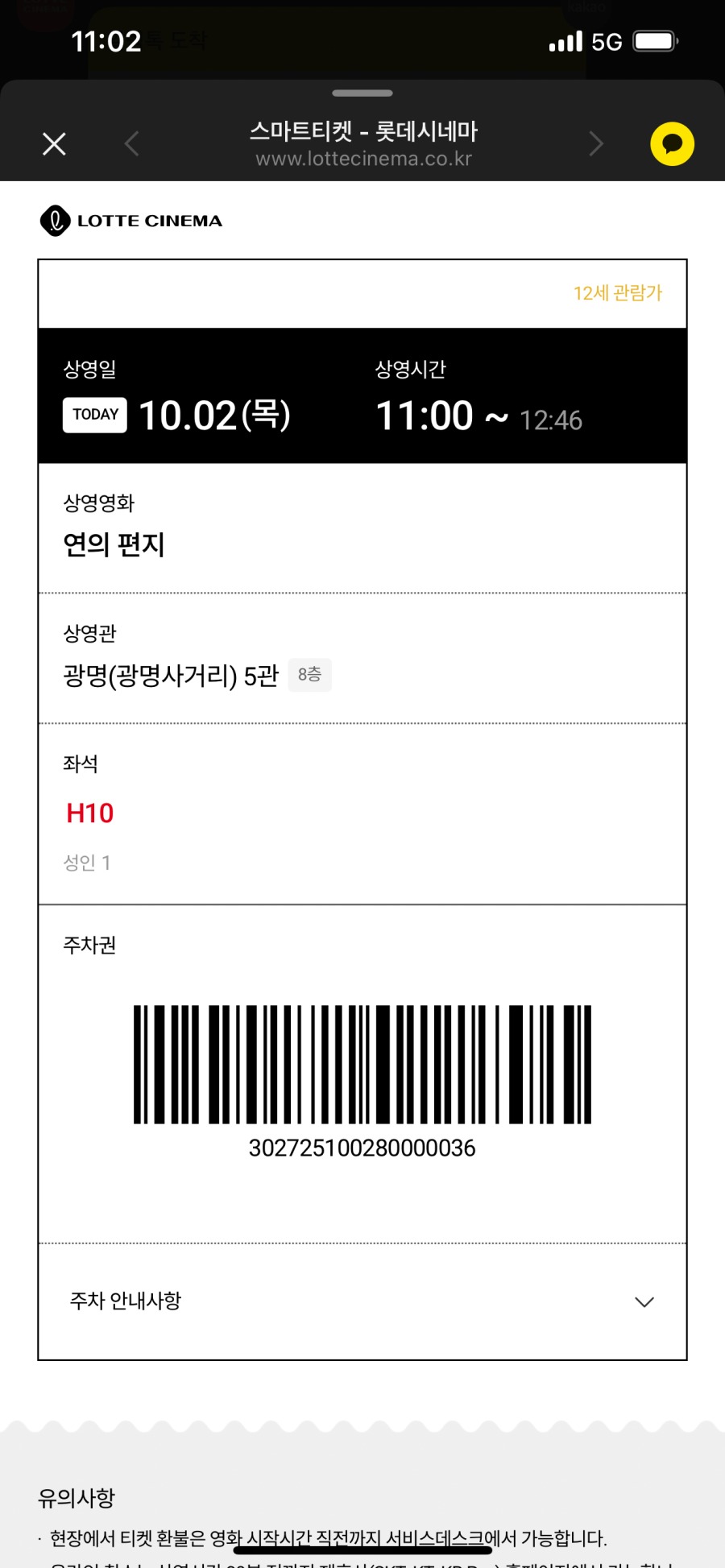
Task: Go back to the previous web page
Action: point(132,144)
